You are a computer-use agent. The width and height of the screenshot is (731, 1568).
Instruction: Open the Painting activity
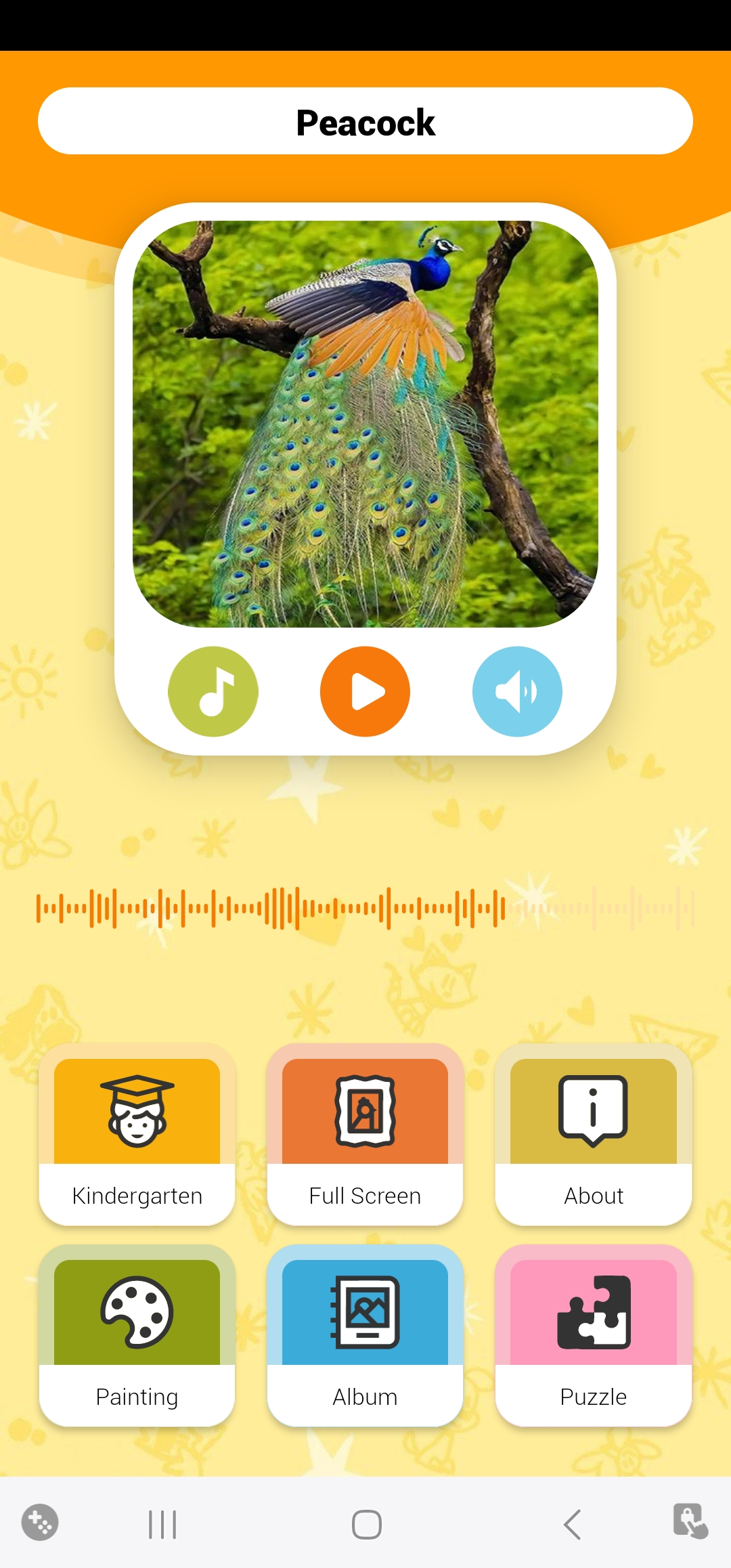pyautogui.click(x=137, y=1336)
